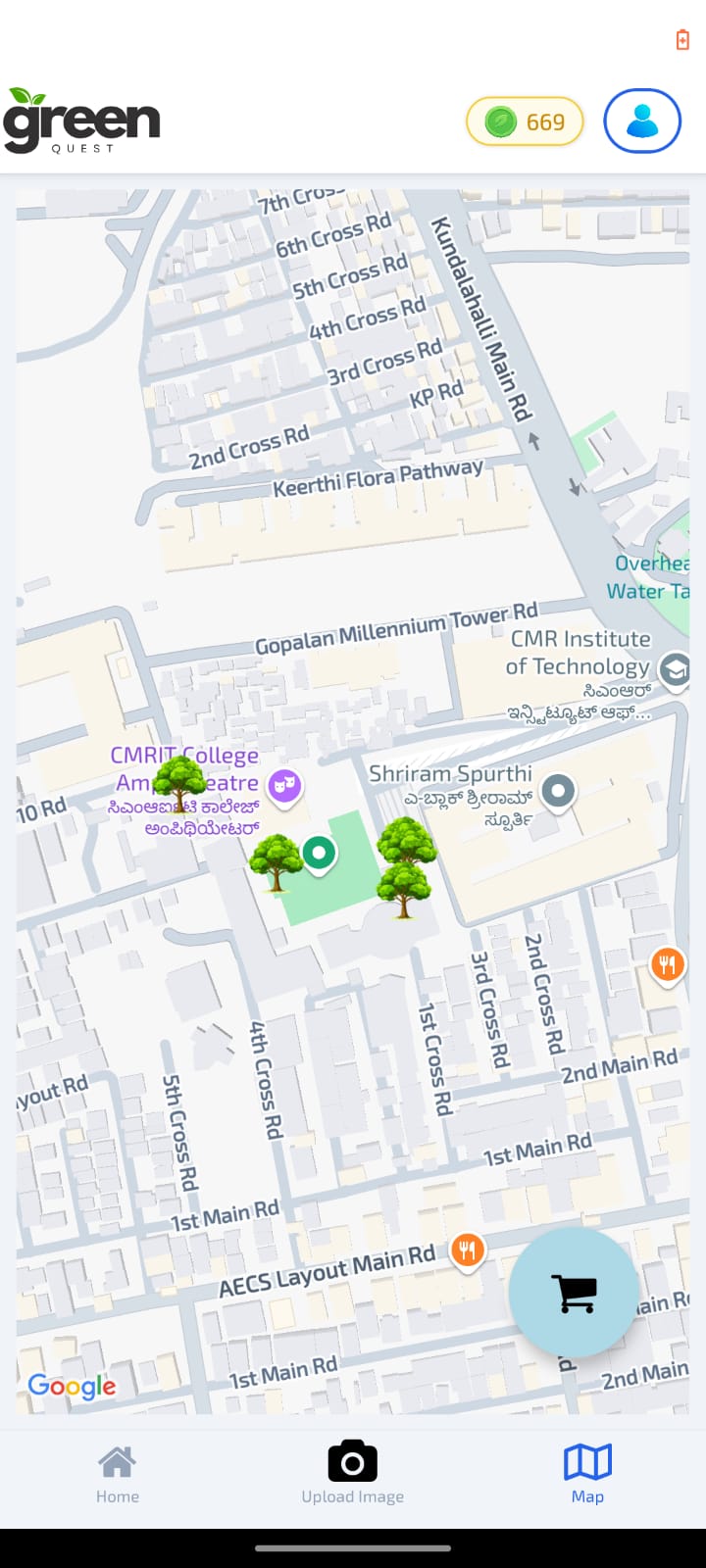Select the Map tab
The width and height of the screenshot is (706, 1568).
tap(587, 1474)
